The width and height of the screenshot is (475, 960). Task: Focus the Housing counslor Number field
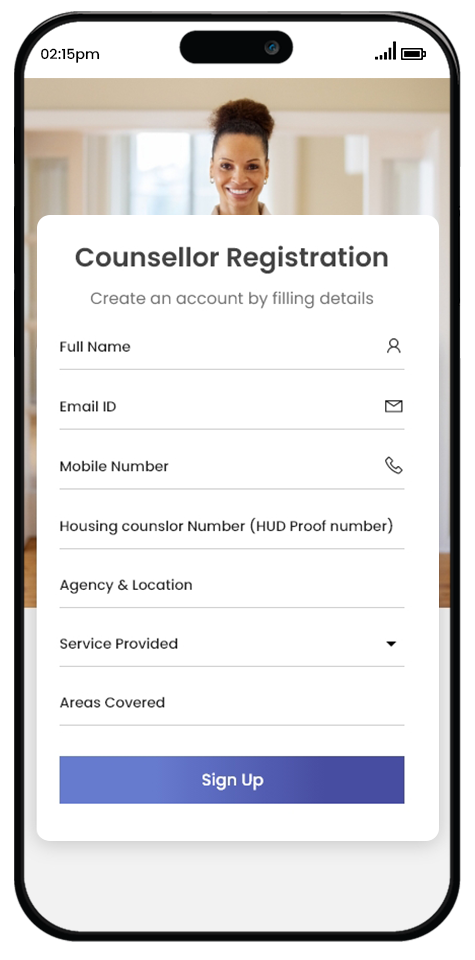[231, 526]
